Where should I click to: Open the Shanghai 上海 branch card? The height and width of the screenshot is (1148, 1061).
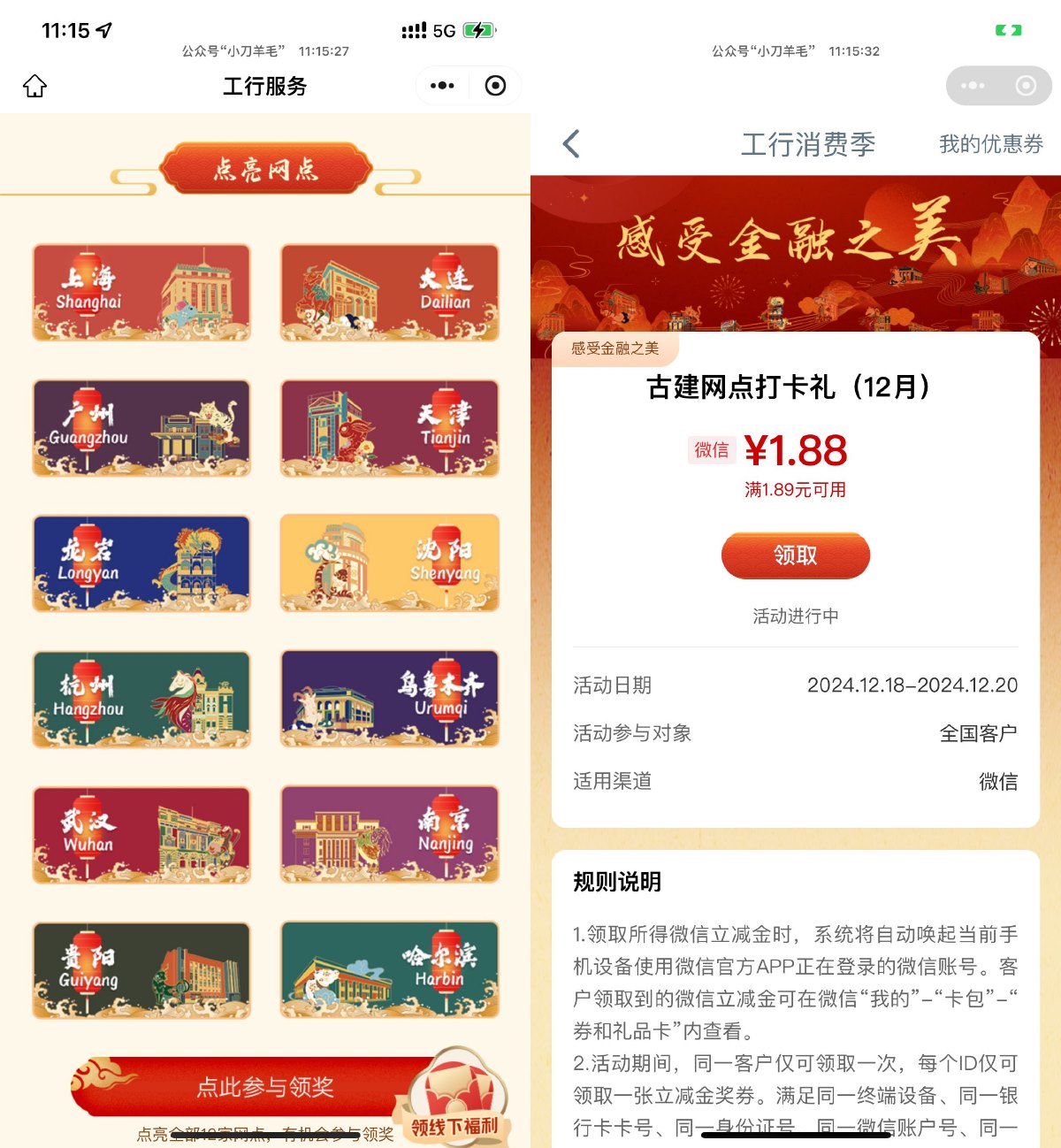pyautogui.click(x=141, y=293)
